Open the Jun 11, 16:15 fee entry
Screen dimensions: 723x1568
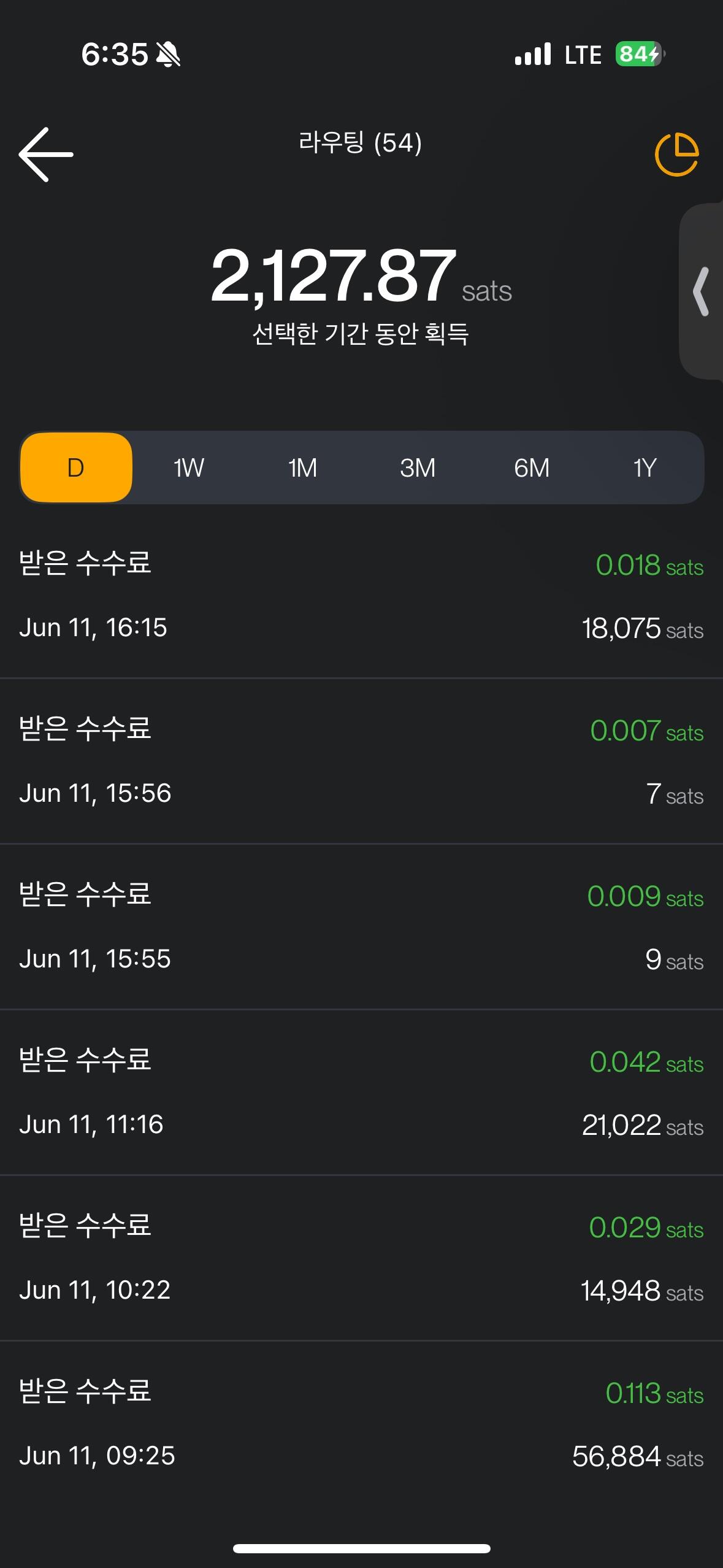361,596
